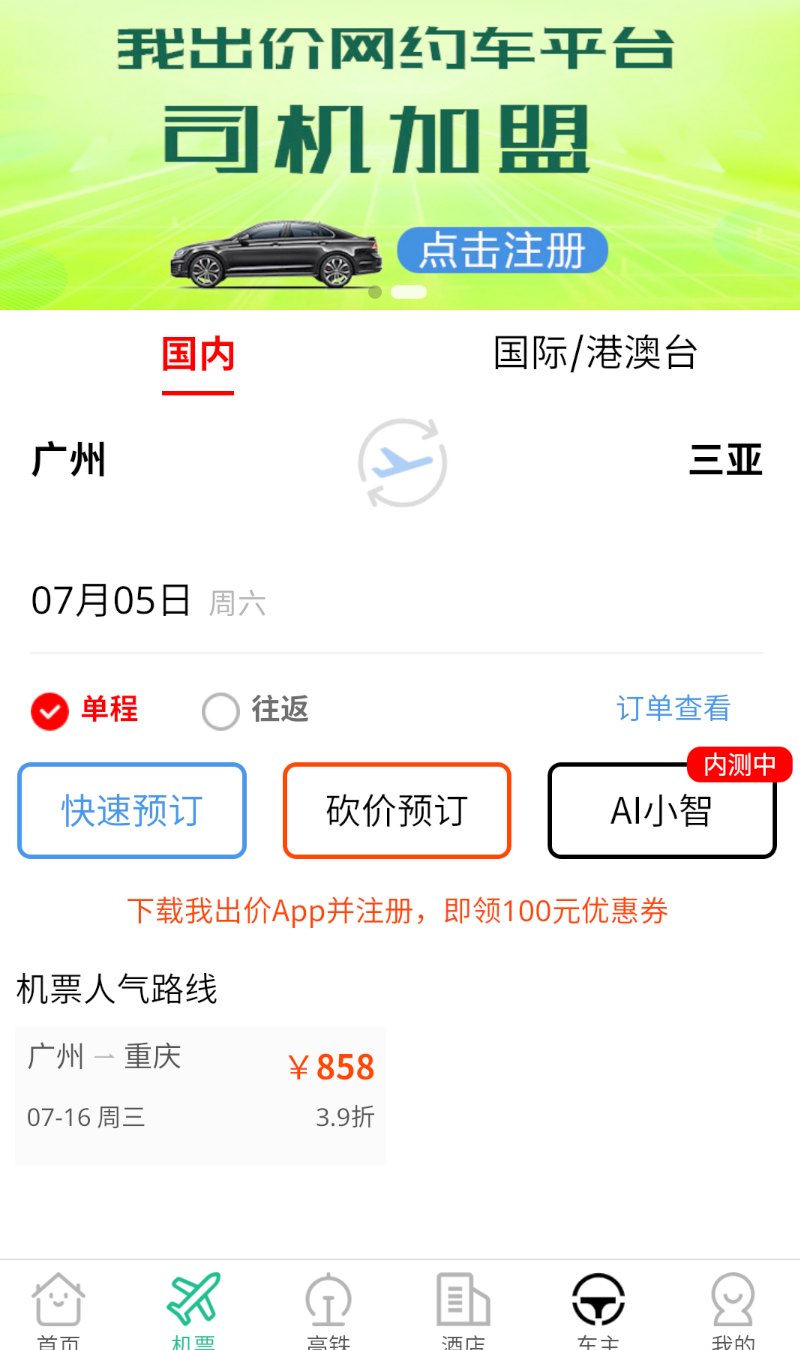The width and height of the screenshot is (800, 1350).
Task: Tap the 砍价预订 button
Action: coord(397,811)
